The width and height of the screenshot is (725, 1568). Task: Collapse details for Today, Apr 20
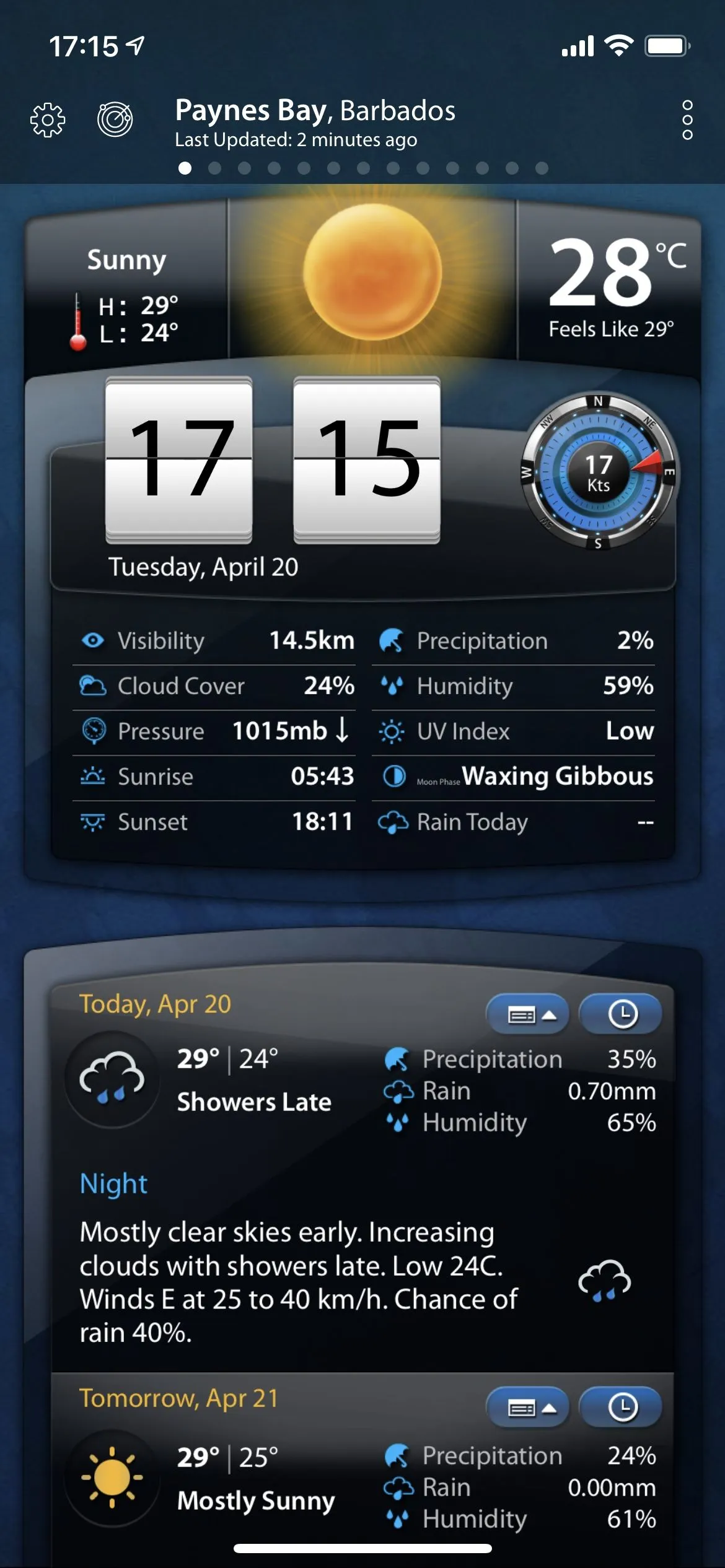tap(528, 1014)
